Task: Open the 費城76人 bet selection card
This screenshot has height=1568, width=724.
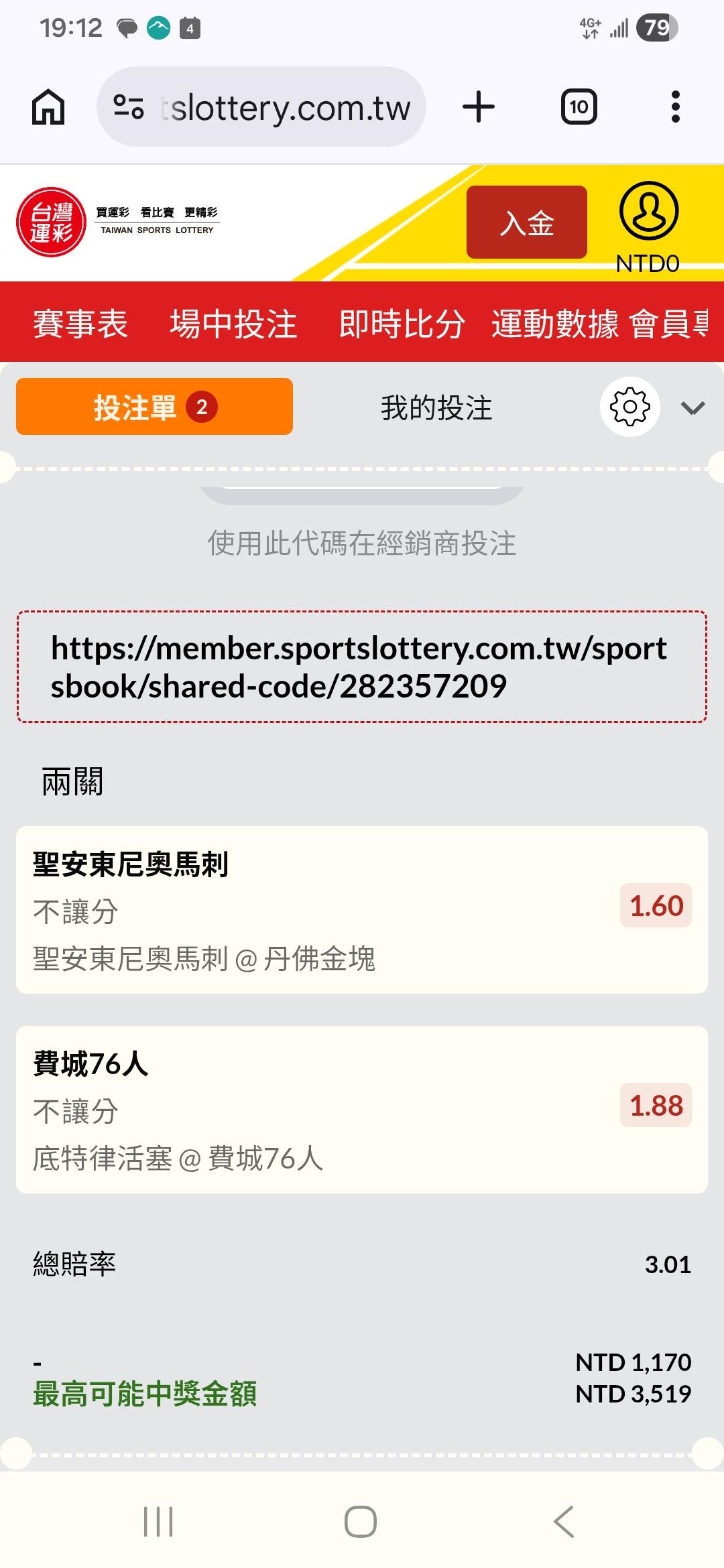Action: (362, 1109)
